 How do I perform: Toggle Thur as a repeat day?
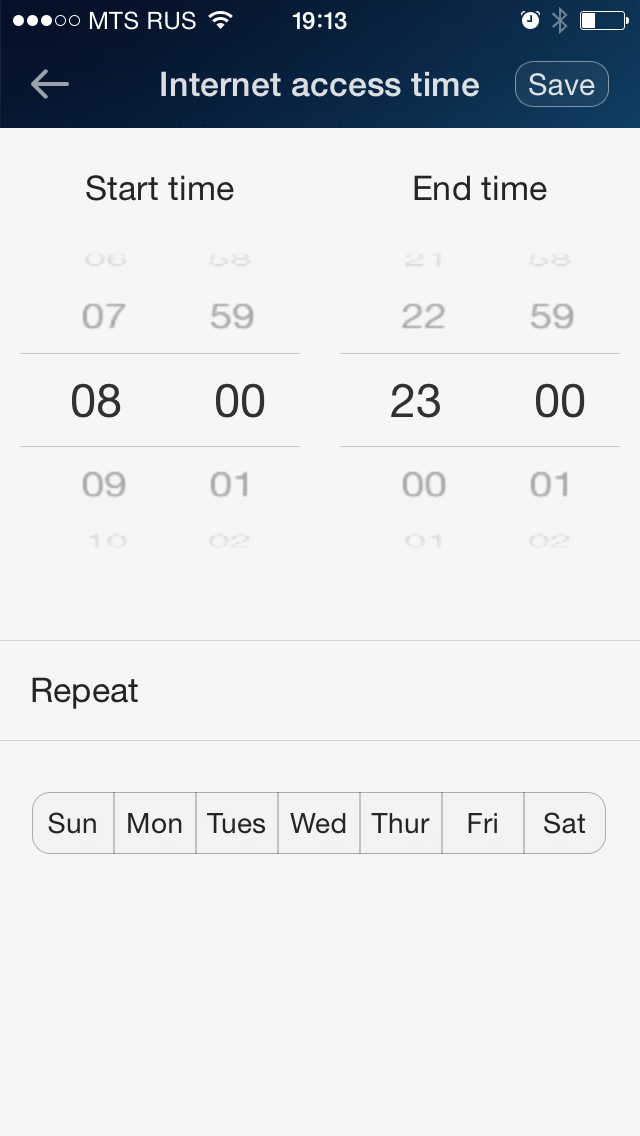coord(401,823)
